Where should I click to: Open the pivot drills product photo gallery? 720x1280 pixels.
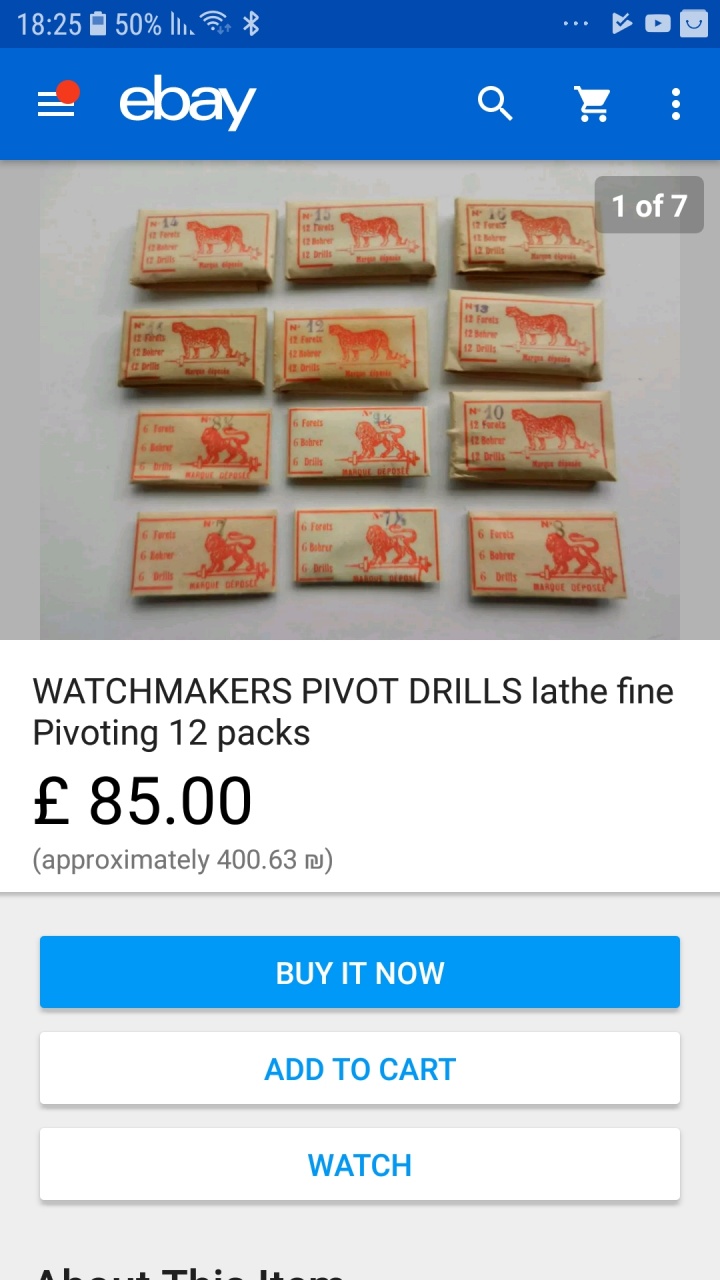(x=360, y=400)
